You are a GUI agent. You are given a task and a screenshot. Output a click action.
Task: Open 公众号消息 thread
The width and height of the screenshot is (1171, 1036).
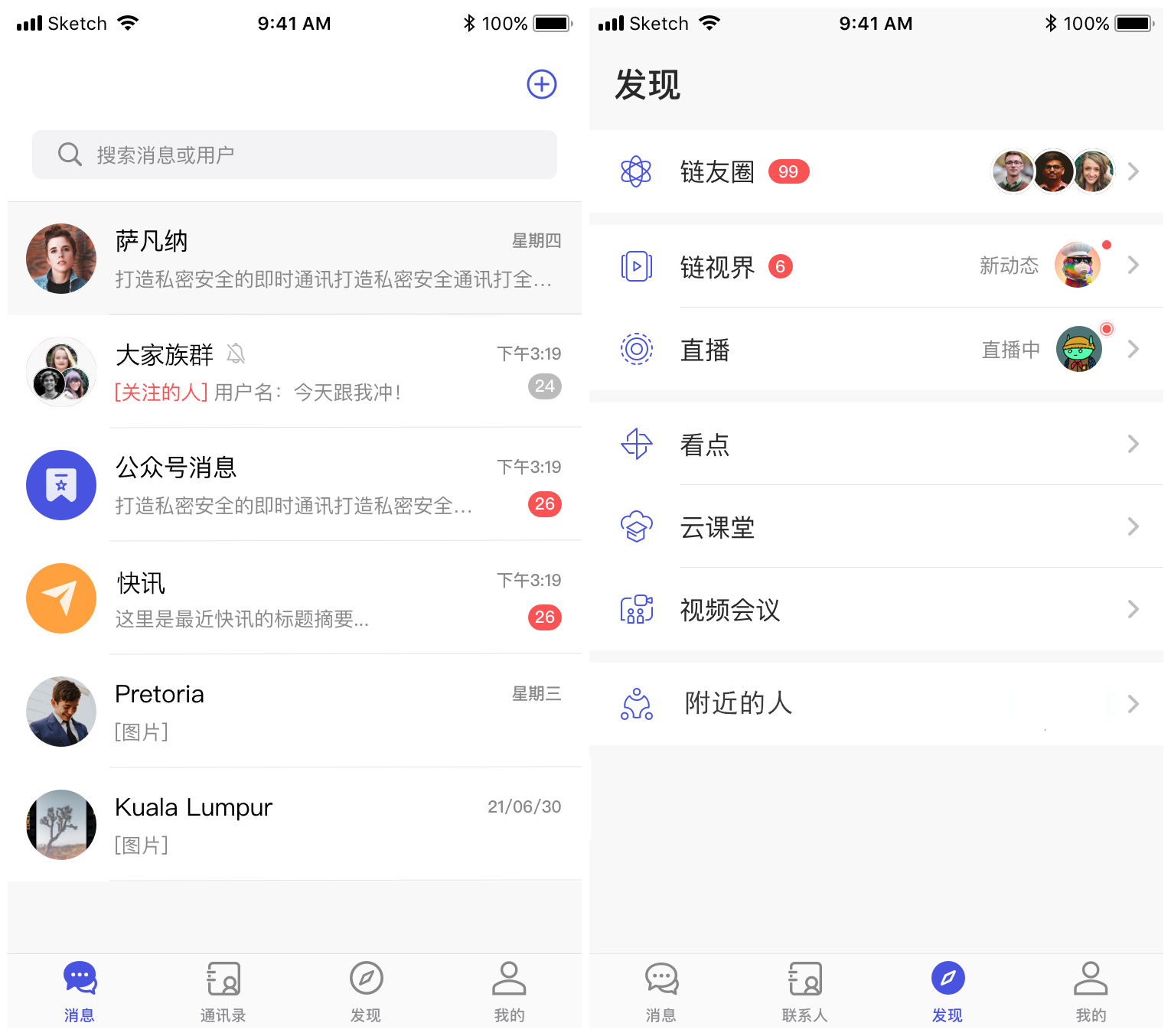[295, 485]
